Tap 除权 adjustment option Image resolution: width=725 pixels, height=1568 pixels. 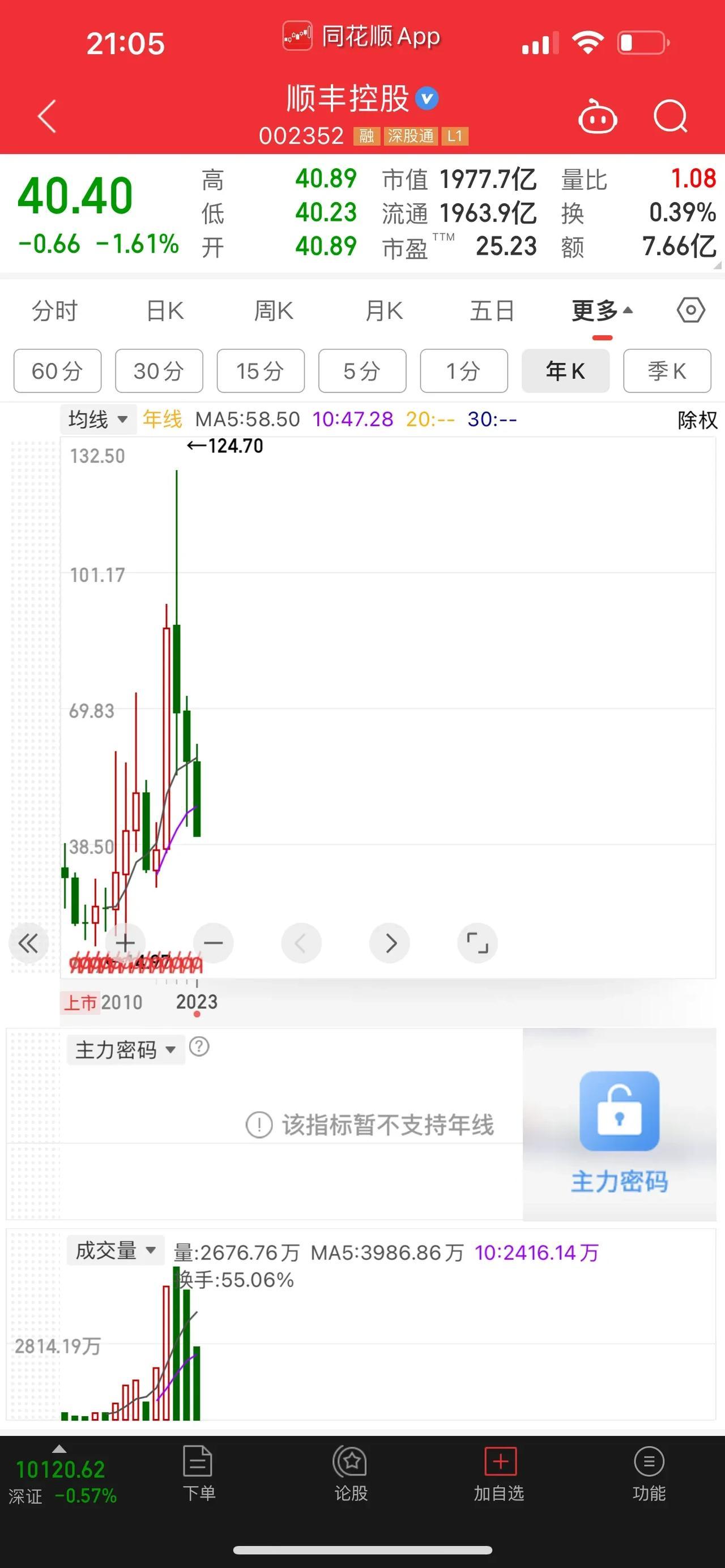point(697,420)
